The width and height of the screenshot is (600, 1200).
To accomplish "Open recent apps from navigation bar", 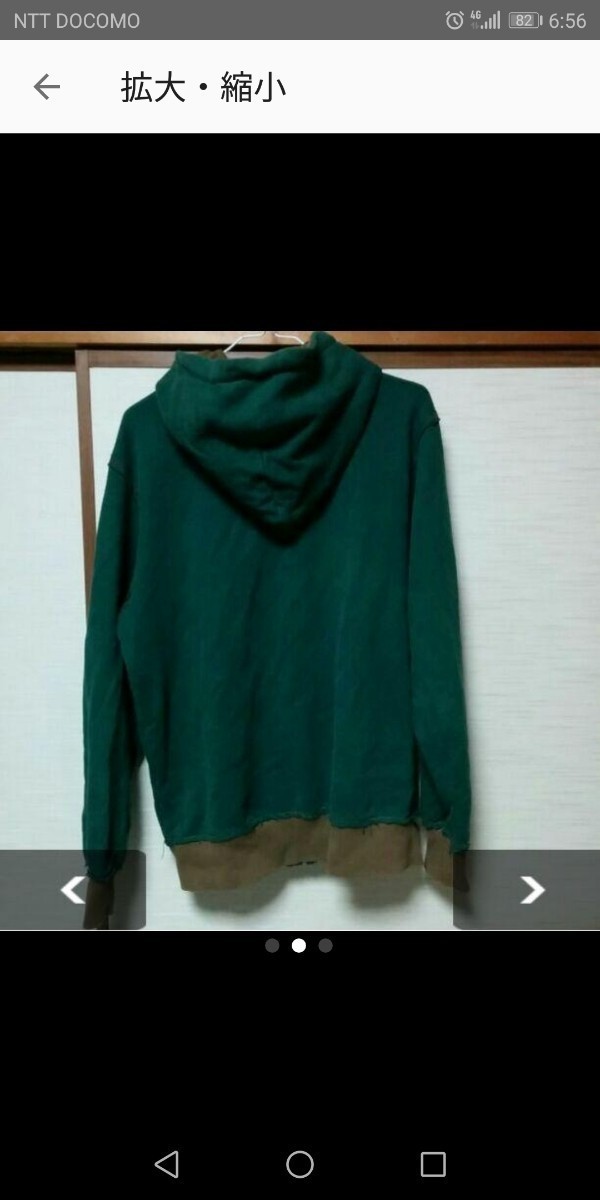I will point(433,1164).
